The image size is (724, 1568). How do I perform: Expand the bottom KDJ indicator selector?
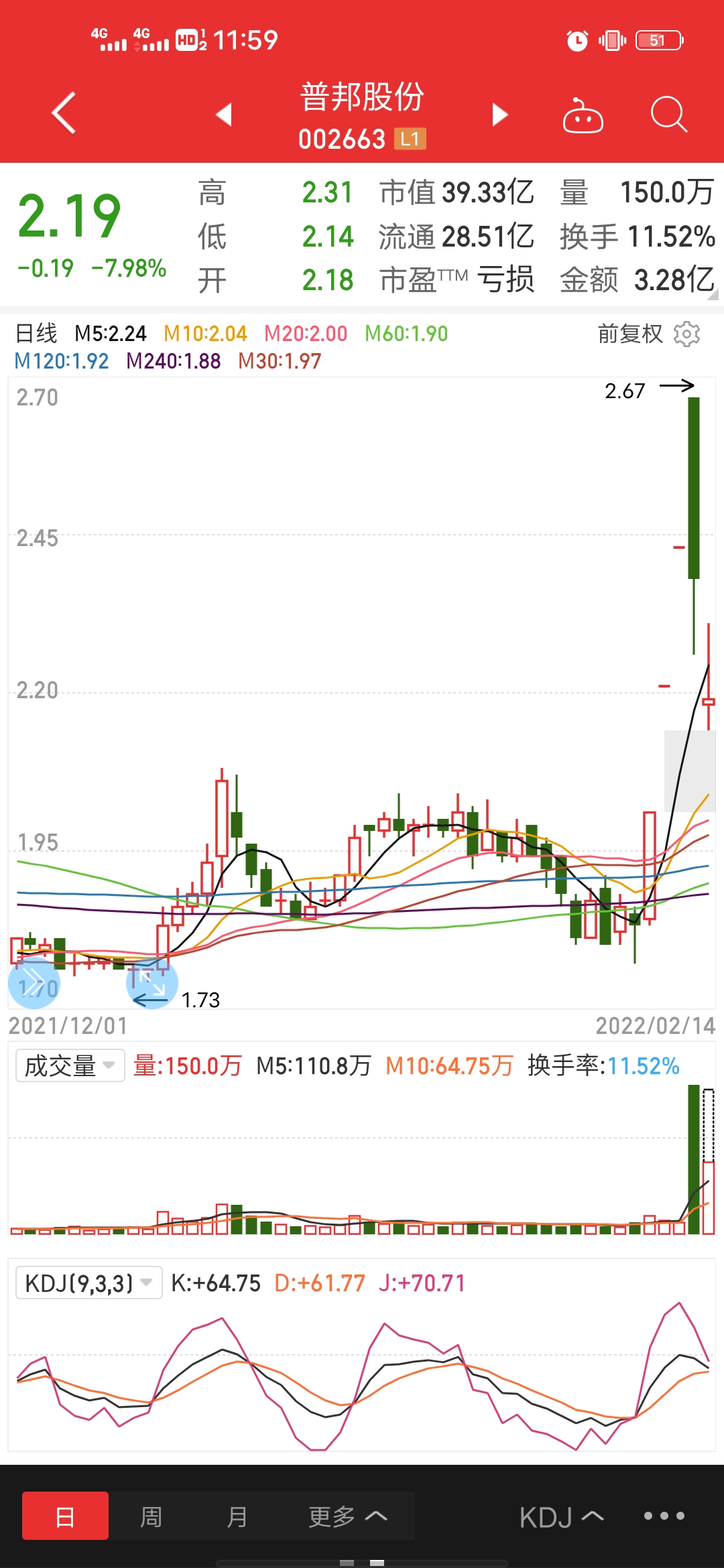tap(562, 1517)
